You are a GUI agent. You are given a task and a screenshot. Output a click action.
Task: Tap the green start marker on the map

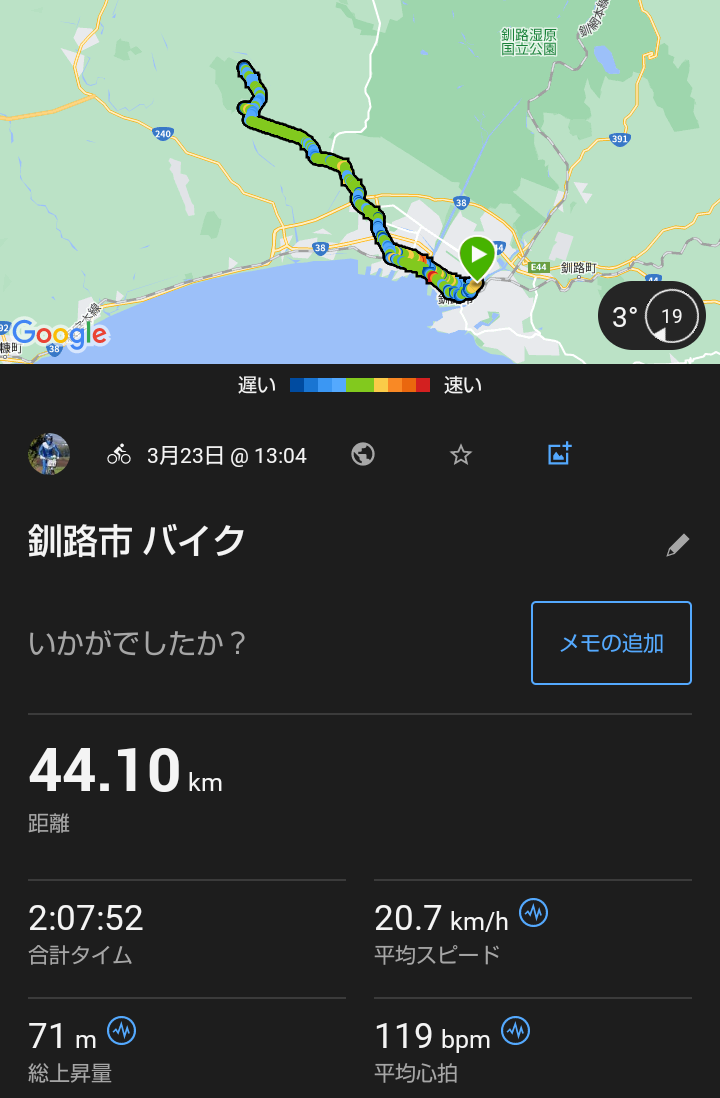point(478,257)
